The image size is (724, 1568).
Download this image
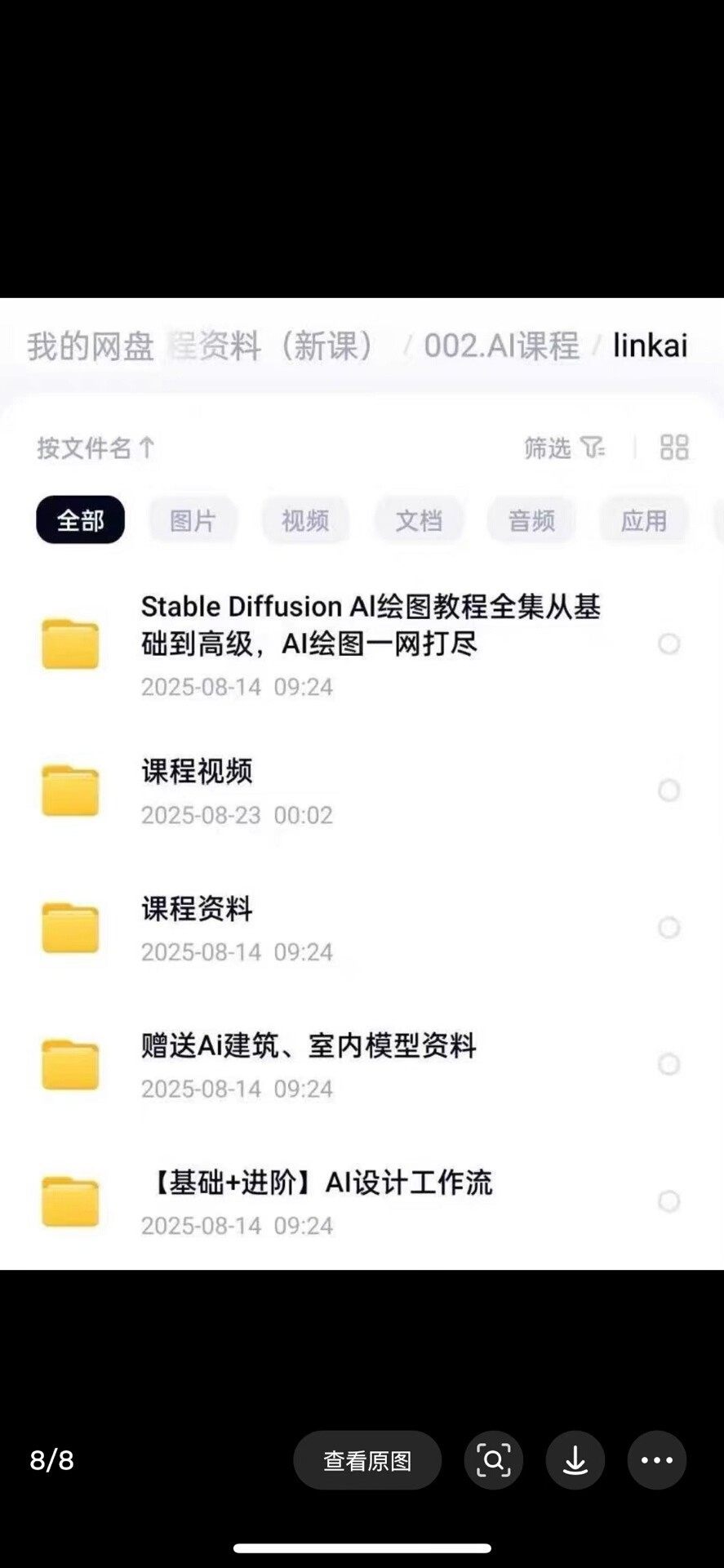[575, 1460]
